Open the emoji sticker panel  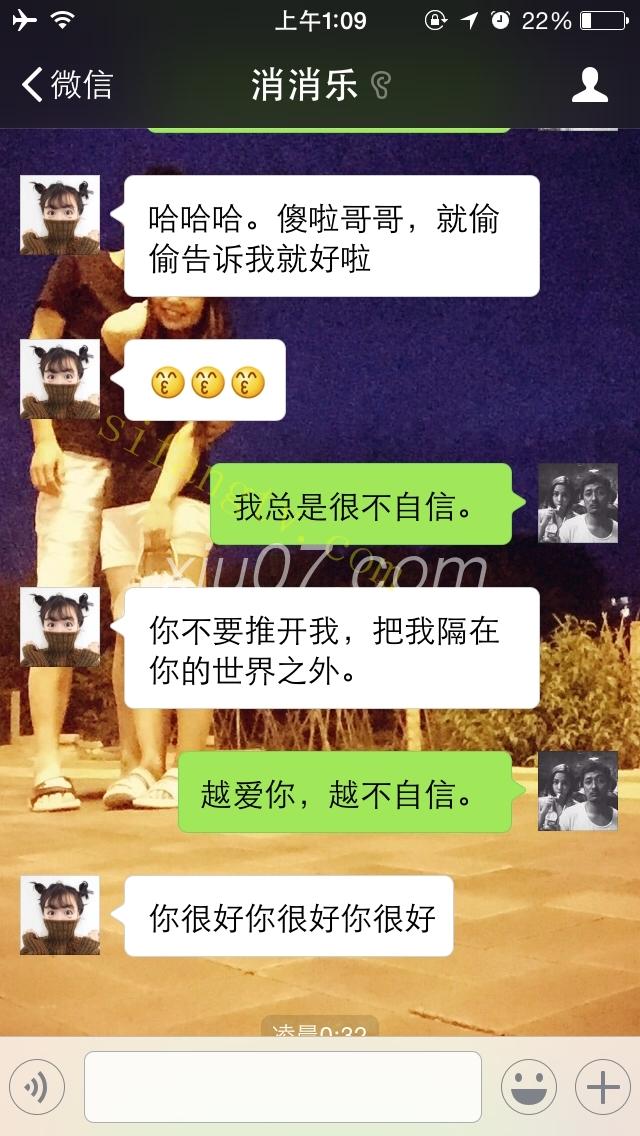[x=529, y=1087]
